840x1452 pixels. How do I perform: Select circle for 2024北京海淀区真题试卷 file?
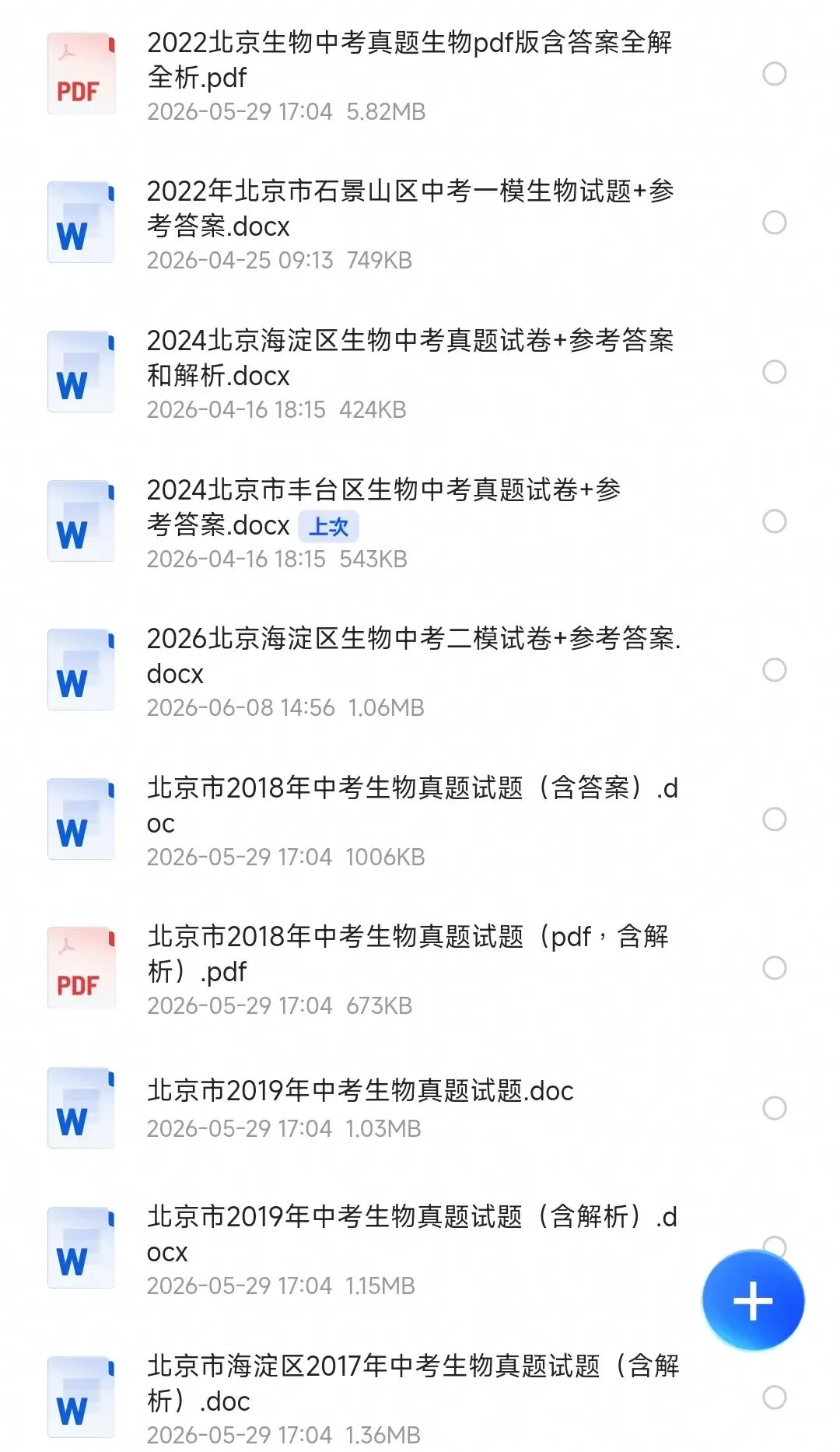tap(774, 372)
